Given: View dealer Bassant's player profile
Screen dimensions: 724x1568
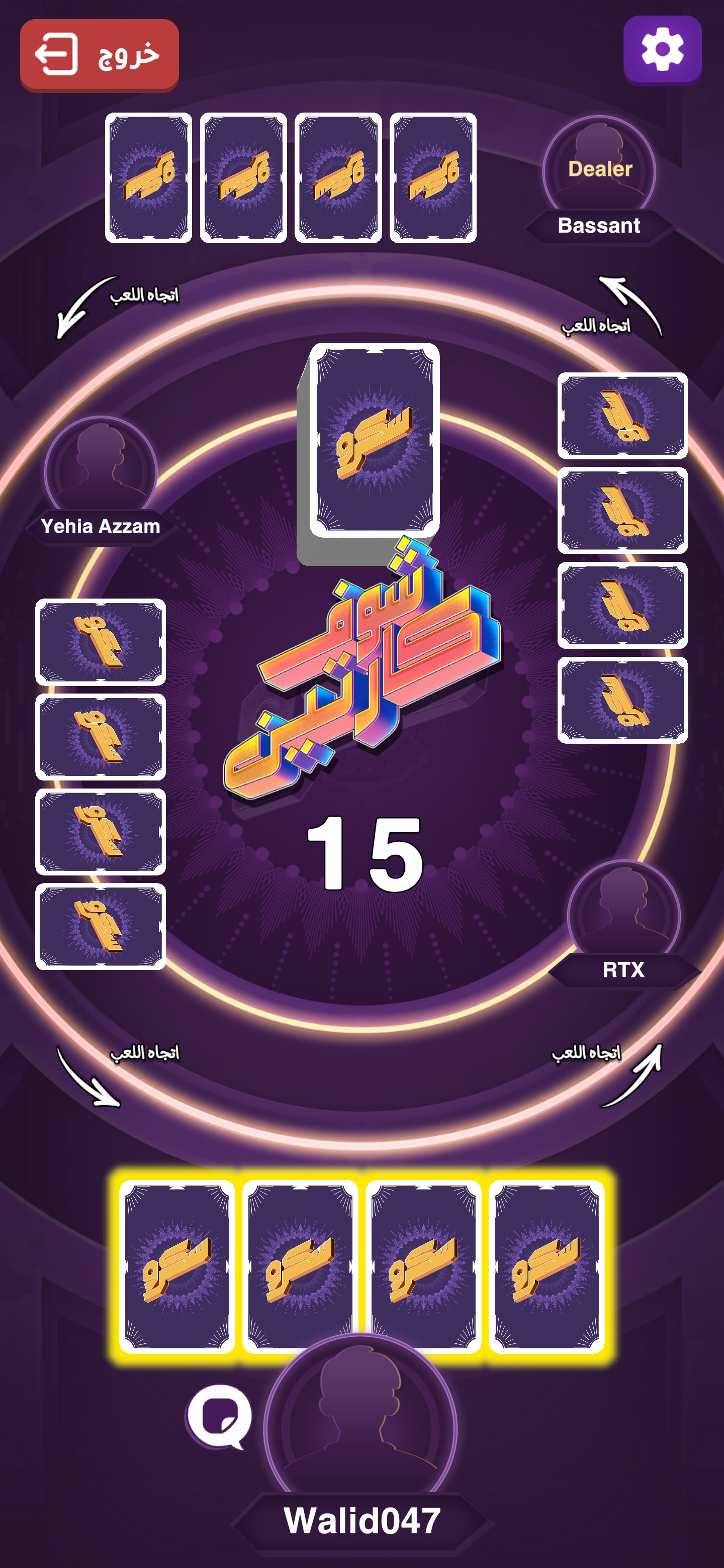Looking at the screenshot, I should coord(599,170).
